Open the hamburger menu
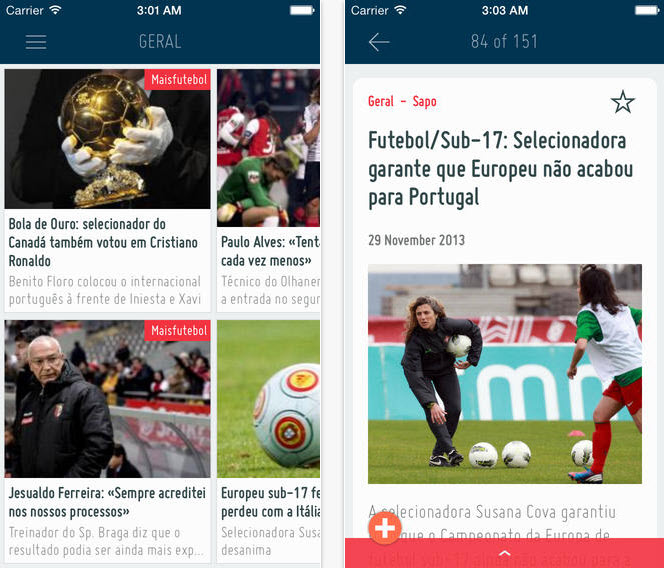 pyautogui.click(x=36, y=42)
